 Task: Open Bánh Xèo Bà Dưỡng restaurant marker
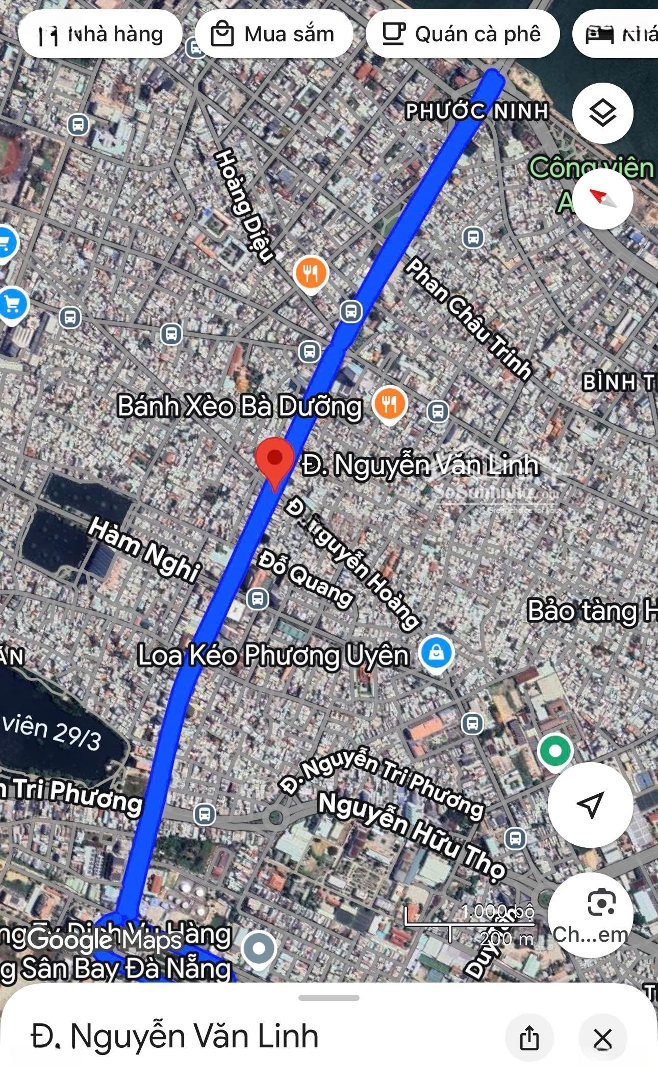(x=389, y=405)
